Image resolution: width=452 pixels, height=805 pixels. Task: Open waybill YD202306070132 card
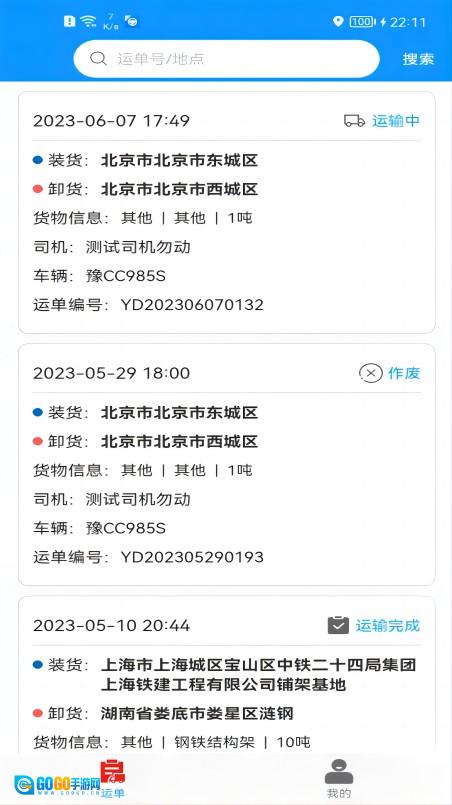pos(227,213)
